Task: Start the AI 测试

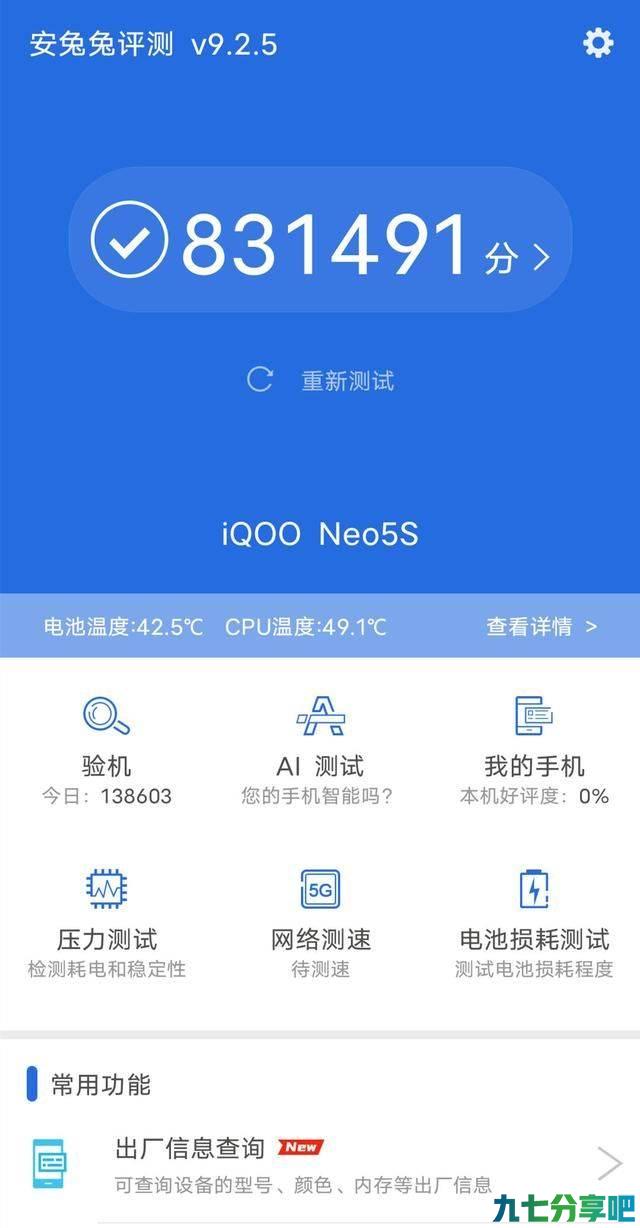Action: click(320, 751)
